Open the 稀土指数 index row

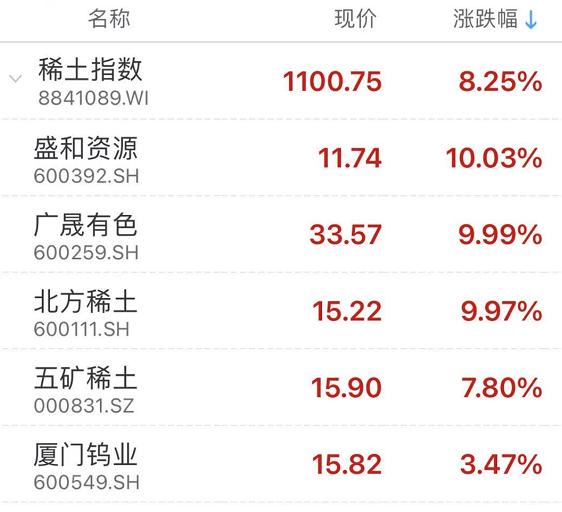pos(281,81)
